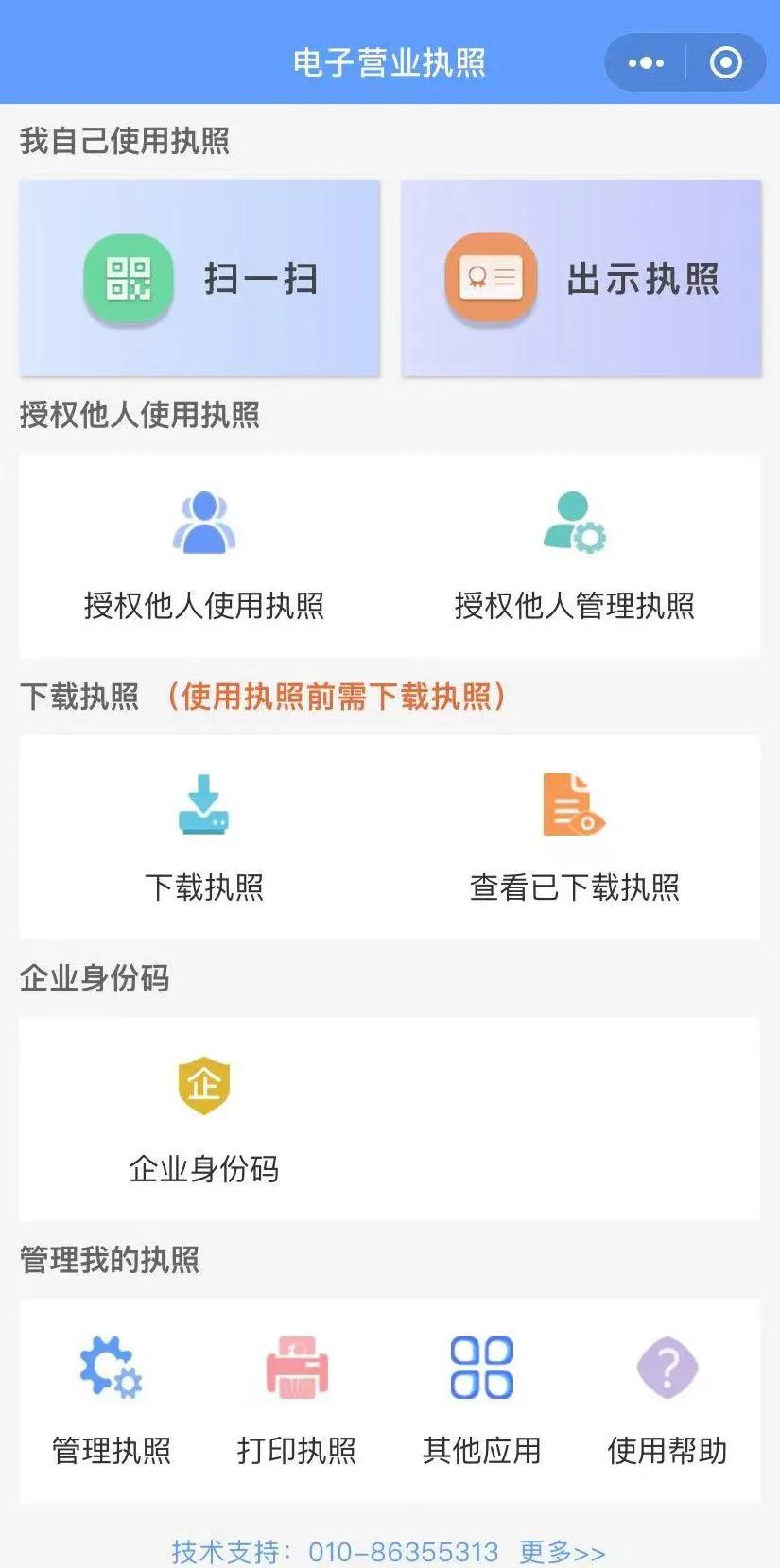The height and width of the screenshot is (1568, 780).
Task: Get 使用帮助
Action: tap(667, 1401)
